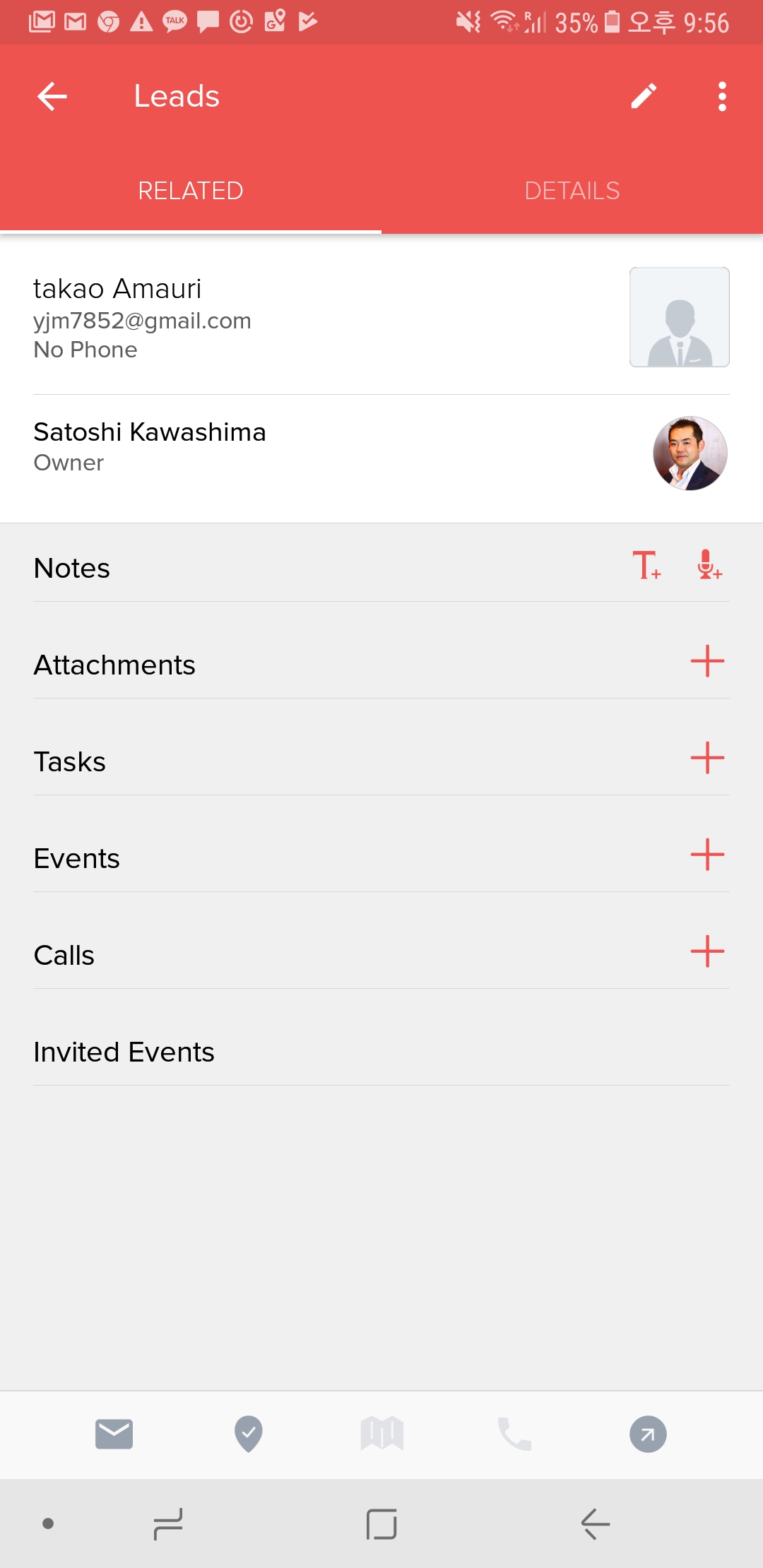This screenshot has width=763, height=1568.
Task: Add a new task
Action: (707, 759)
